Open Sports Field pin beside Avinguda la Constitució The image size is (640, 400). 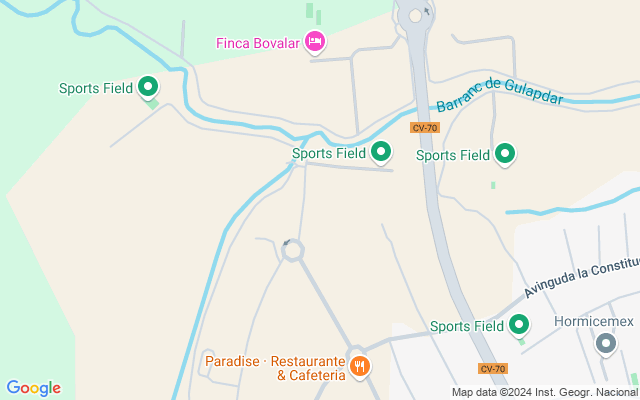[x=519, y=324]
